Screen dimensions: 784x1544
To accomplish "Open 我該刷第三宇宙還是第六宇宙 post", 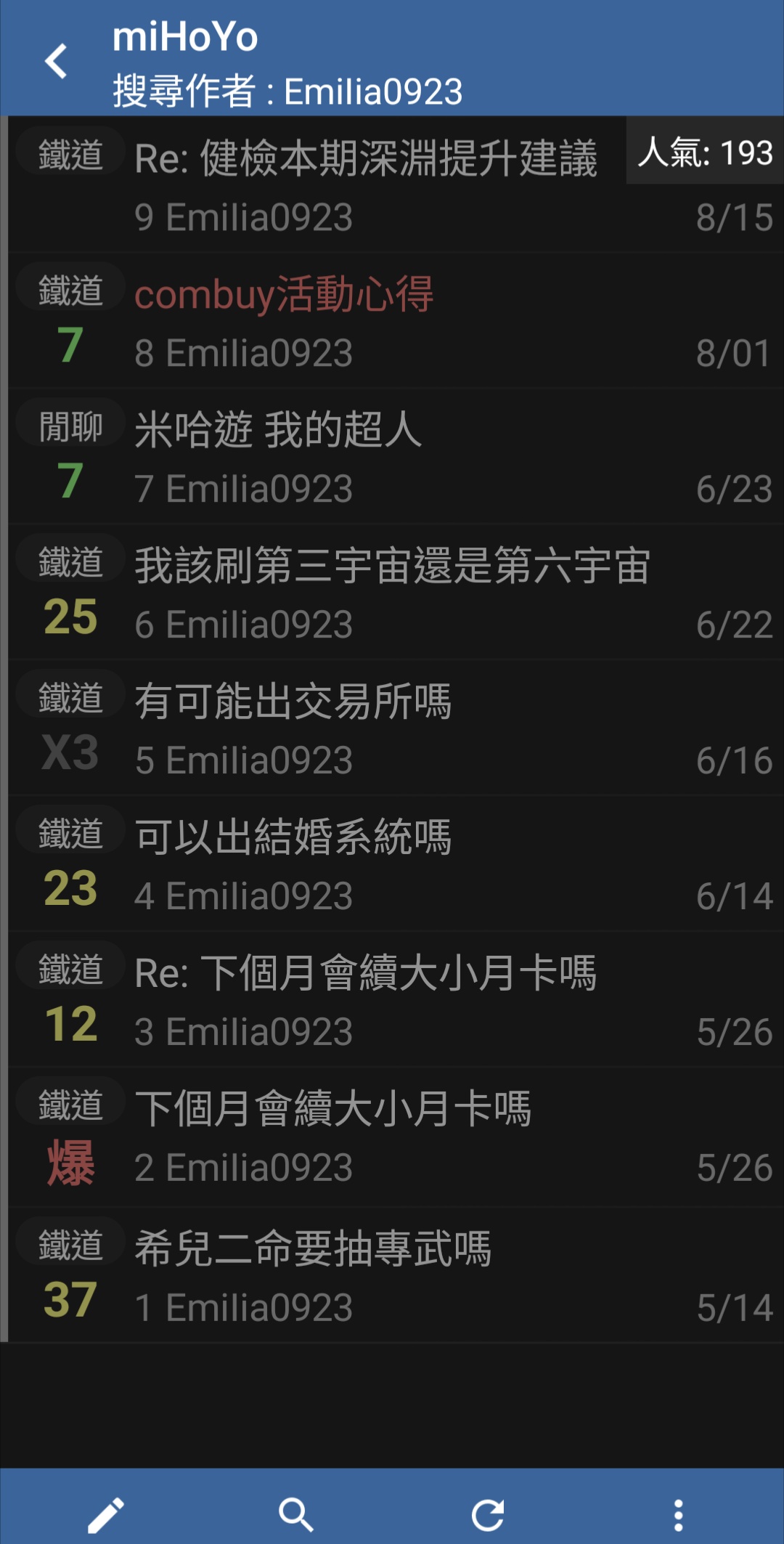I will 396,592.
